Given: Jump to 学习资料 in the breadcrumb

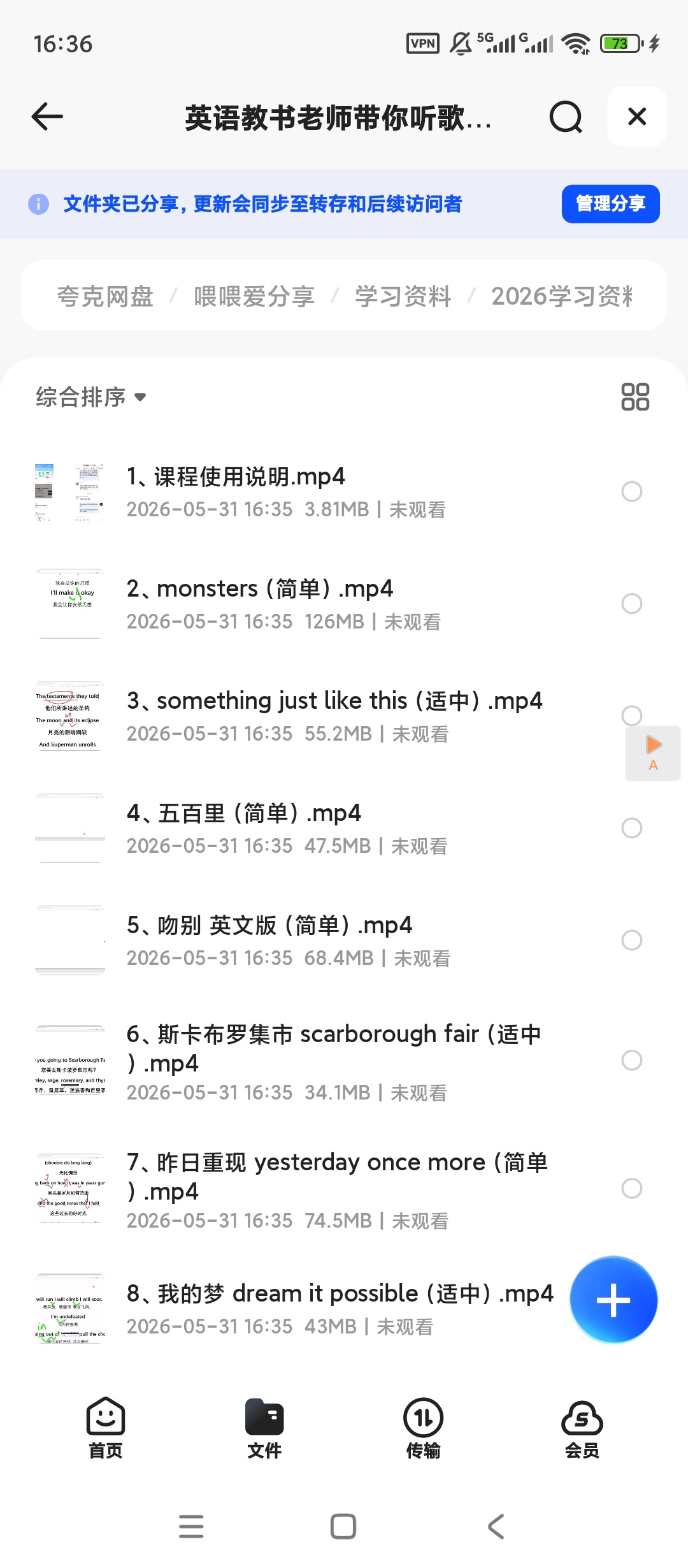Looking at the screenshot, I should [403, 296].
